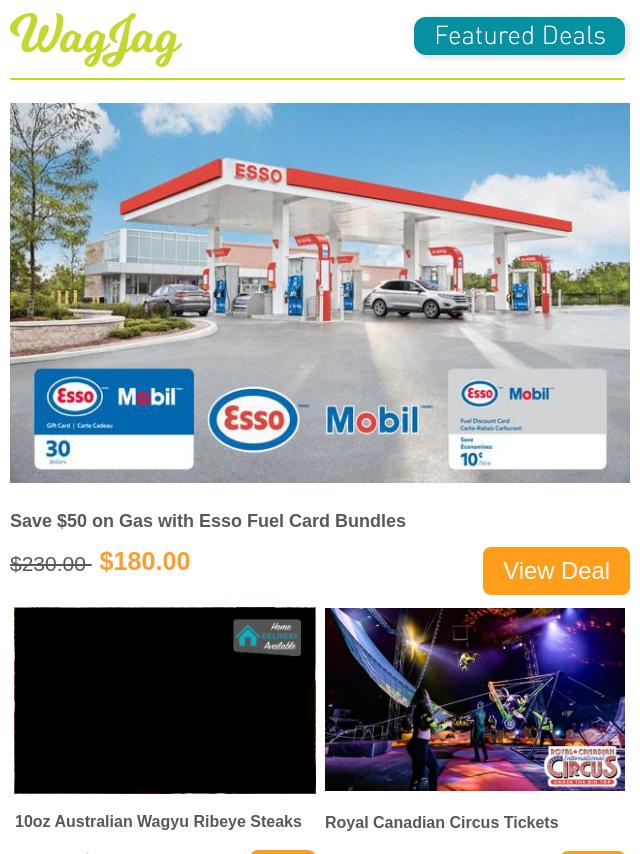Open the Wagyu Ribeye Steaks deal tile
The image size is (640, 854).
(165, 700)
